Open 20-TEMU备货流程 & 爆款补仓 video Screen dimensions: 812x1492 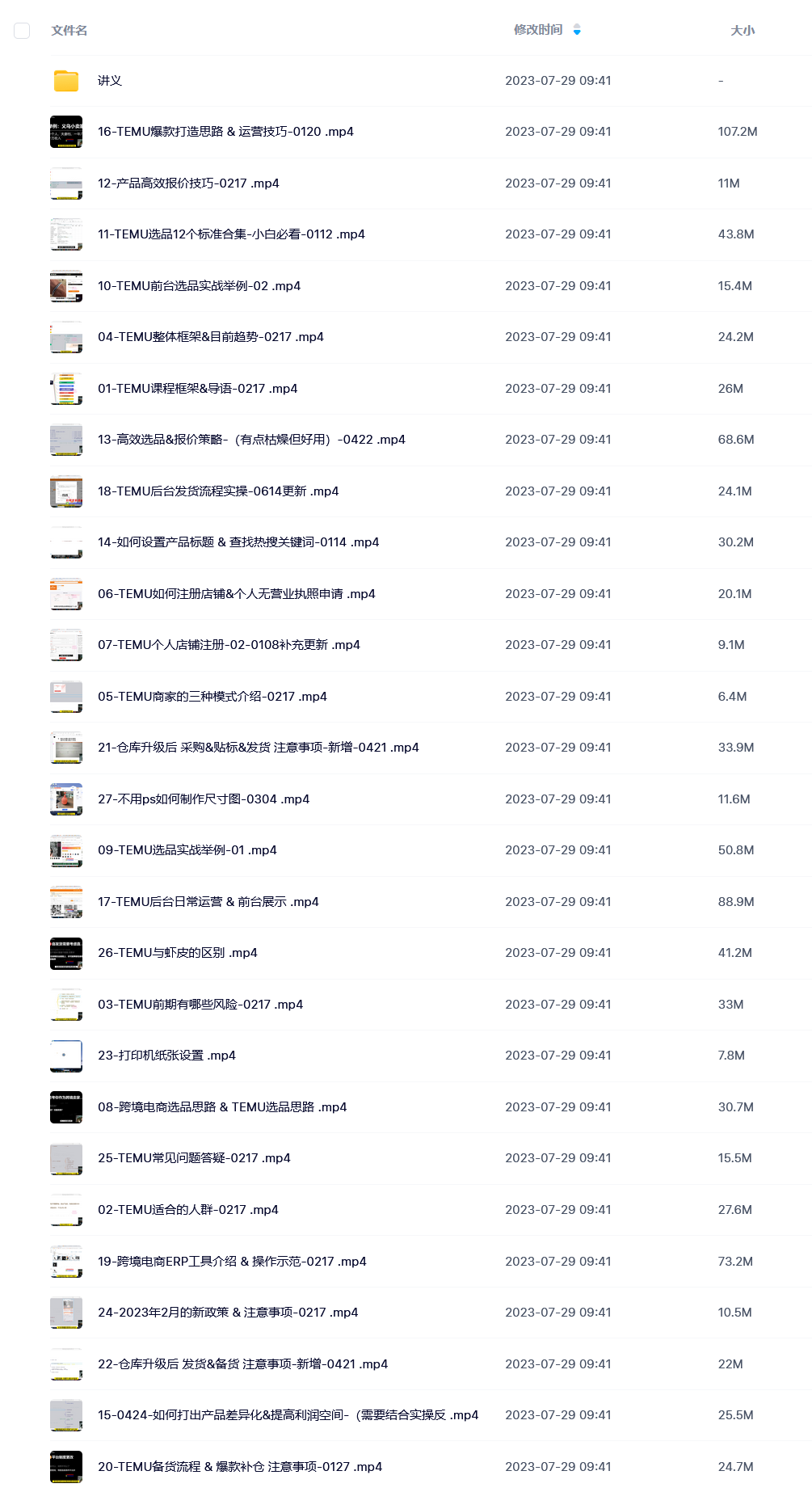click(240, 1467)
